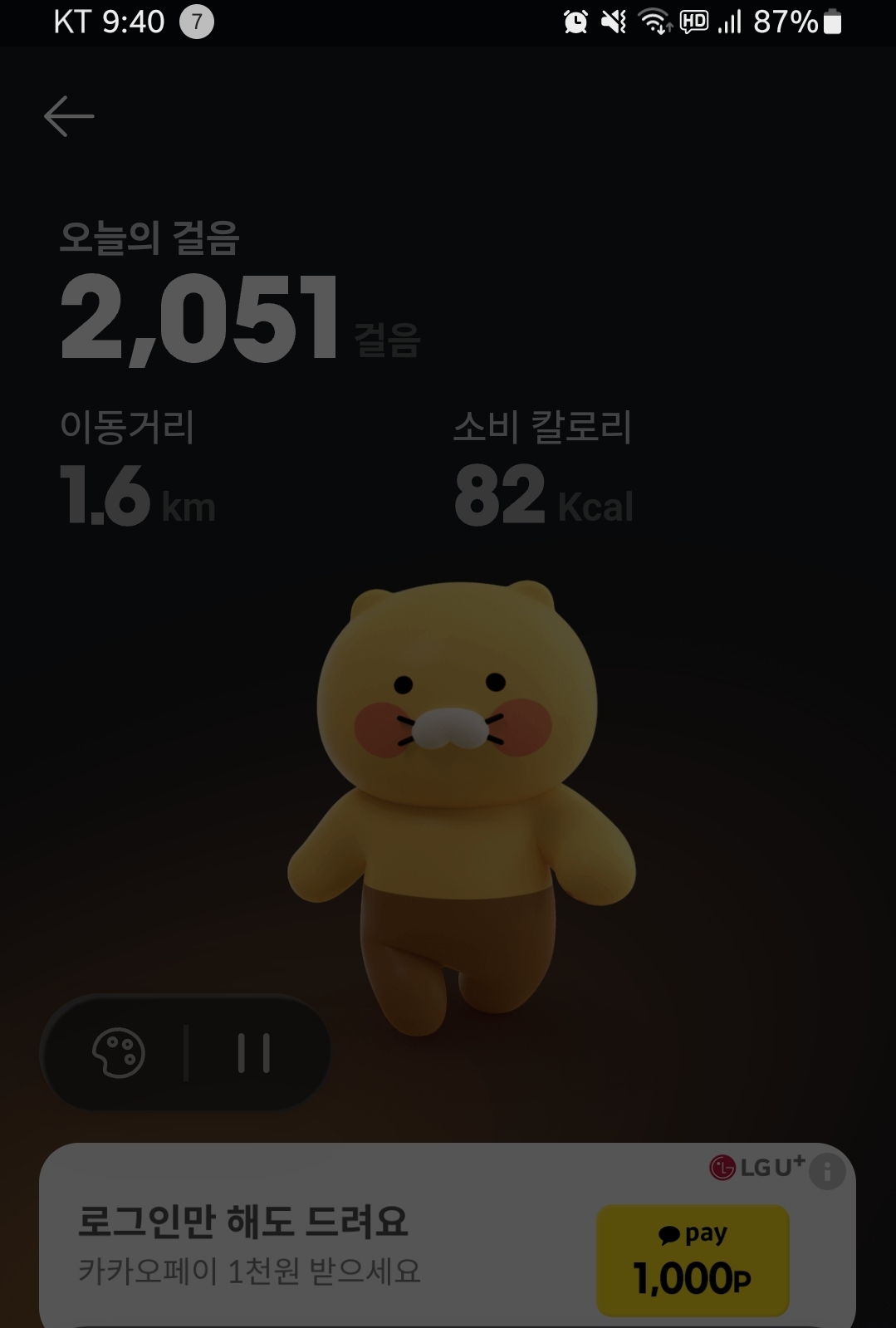Go back using the arrow
This screenshot has height=1328, width=896.
pyautogui.click(x=69, y=116)
